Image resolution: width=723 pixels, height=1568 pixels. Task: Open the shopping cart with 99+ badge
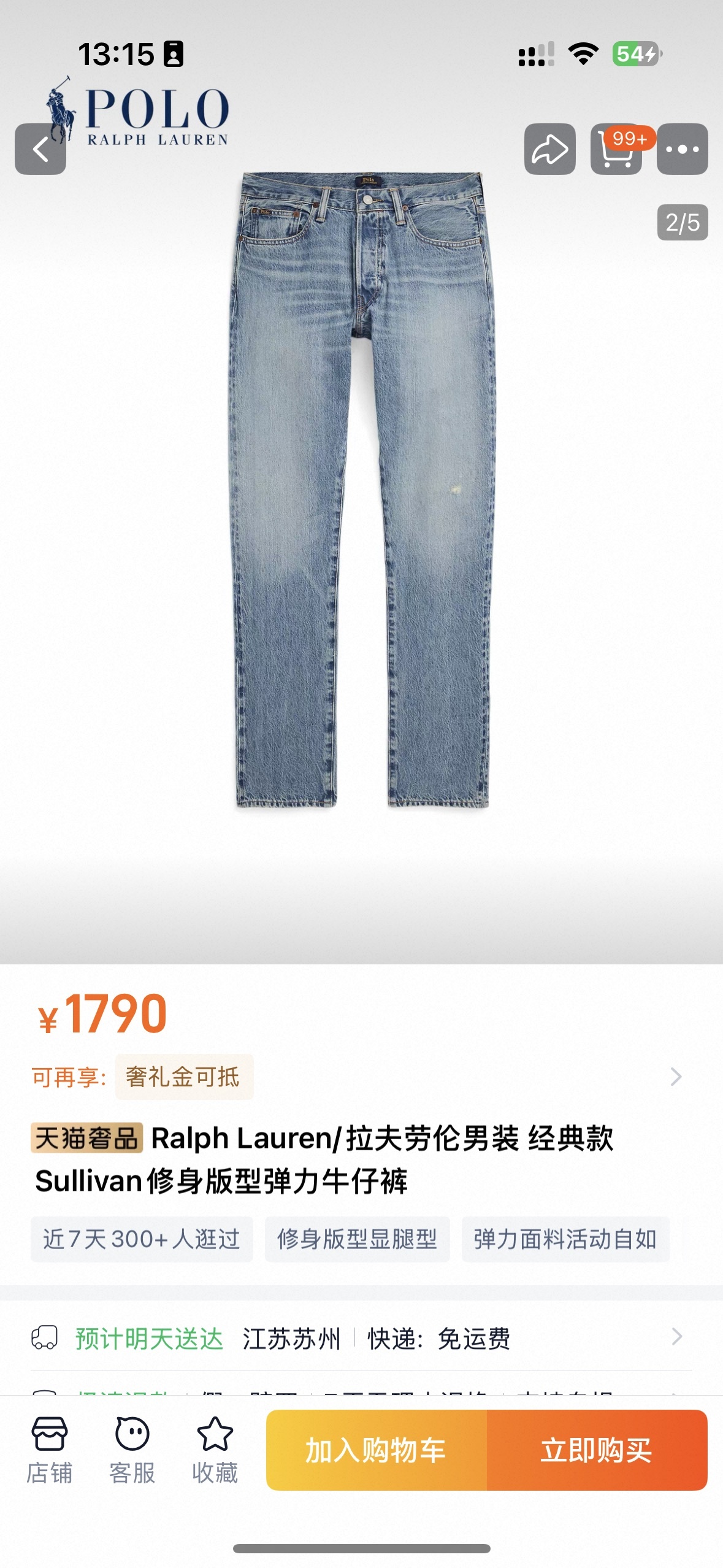tap(616, 149)
